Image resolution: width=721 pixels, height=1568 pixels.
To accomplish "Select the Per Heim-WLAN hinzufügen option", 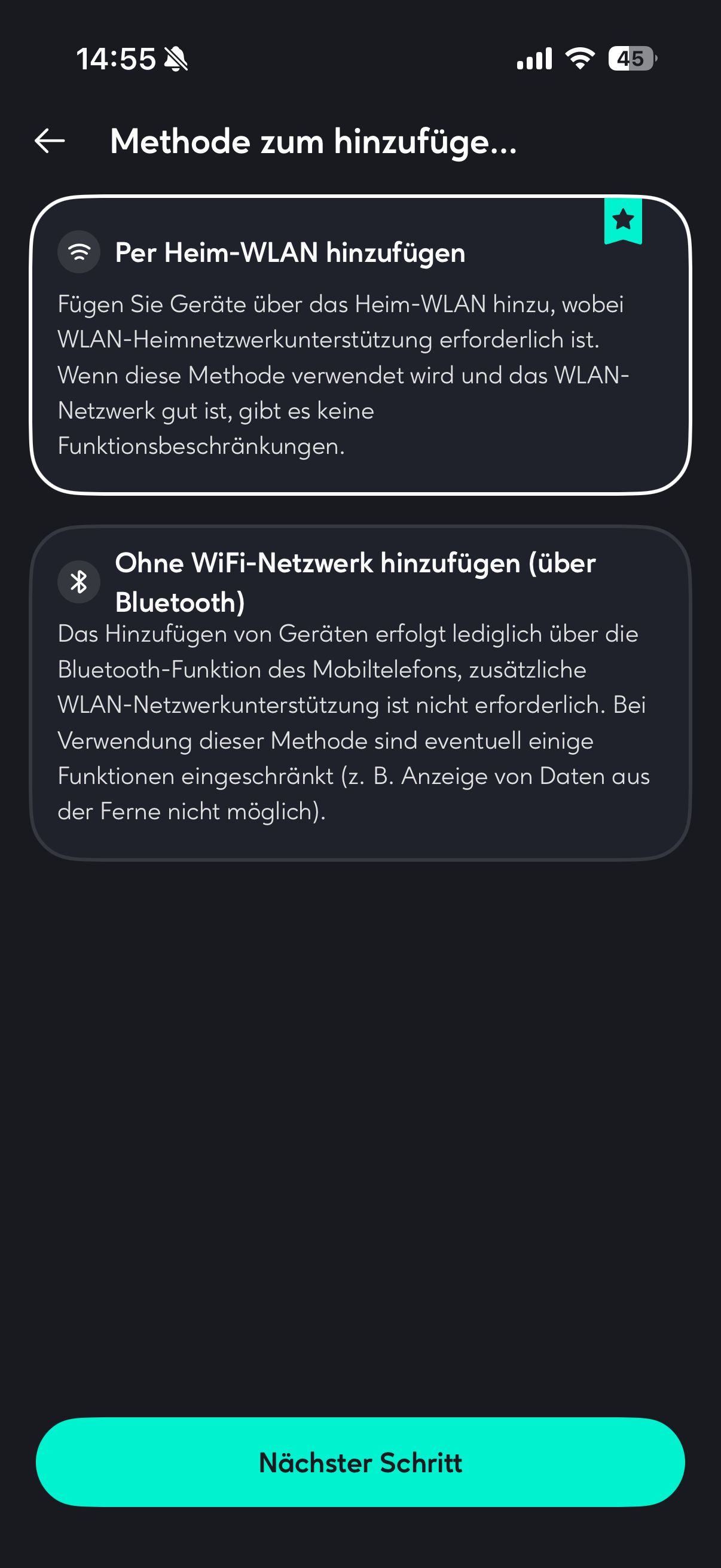I will (360, 344).
